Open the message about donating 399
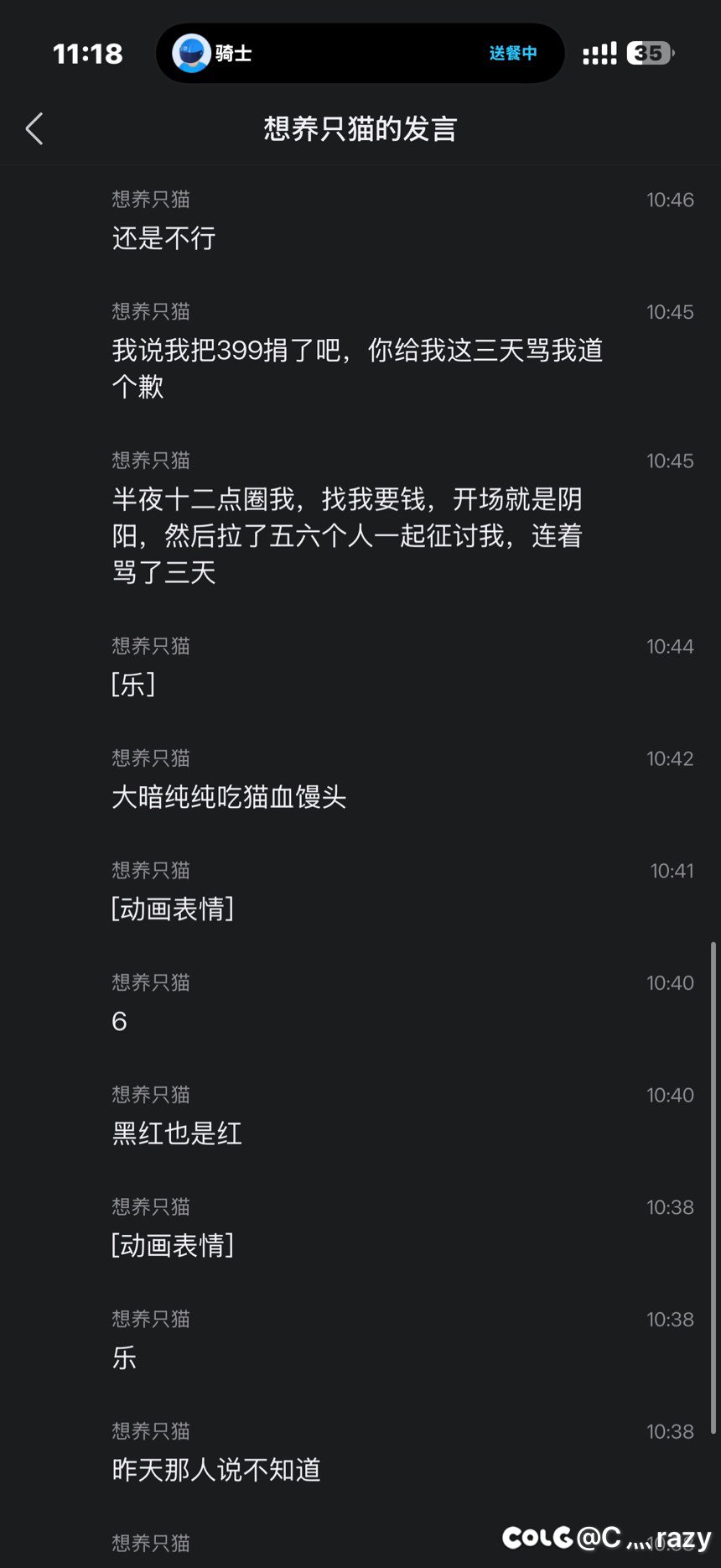The height and width of the screenshot is (1568, 721). [x=360, y=352]
